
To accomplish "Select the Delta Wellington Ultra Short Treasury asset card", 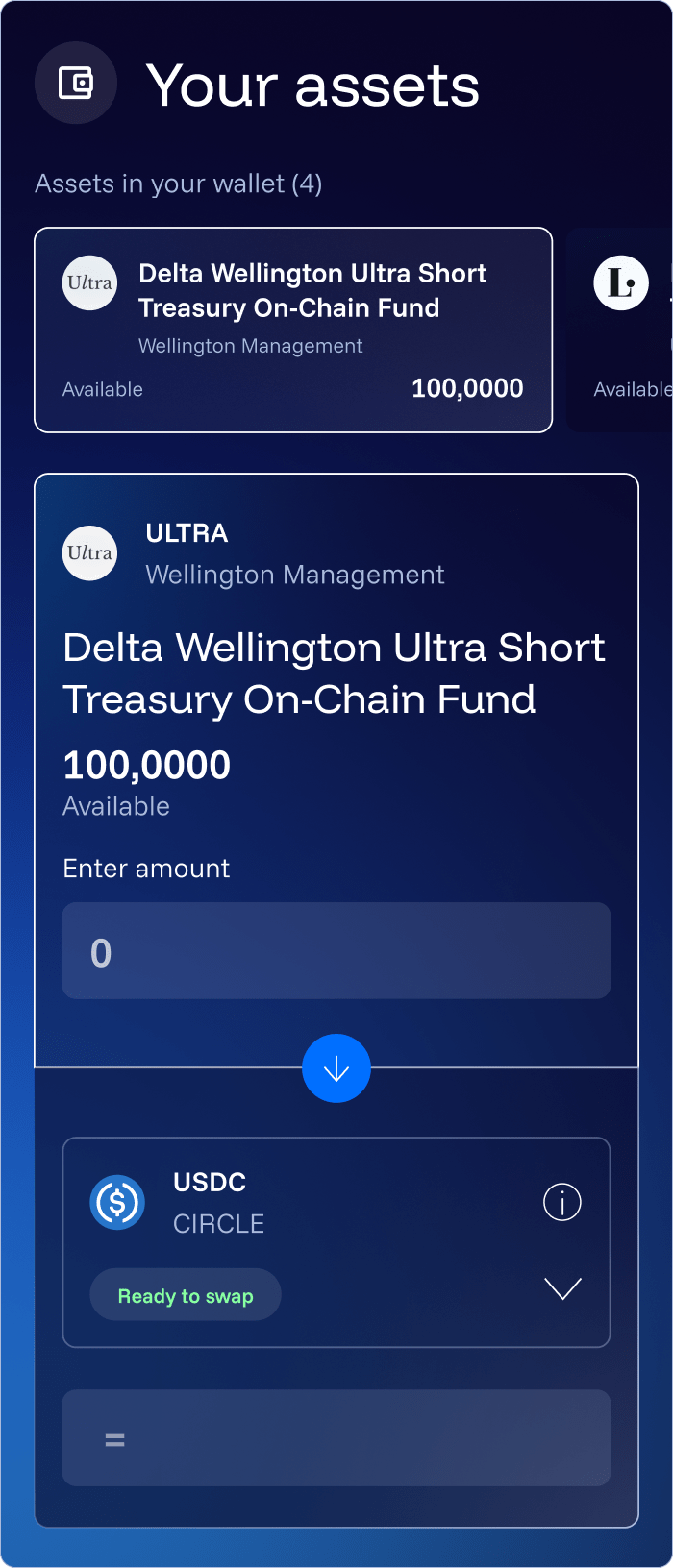I will click(x=293, y=330).
